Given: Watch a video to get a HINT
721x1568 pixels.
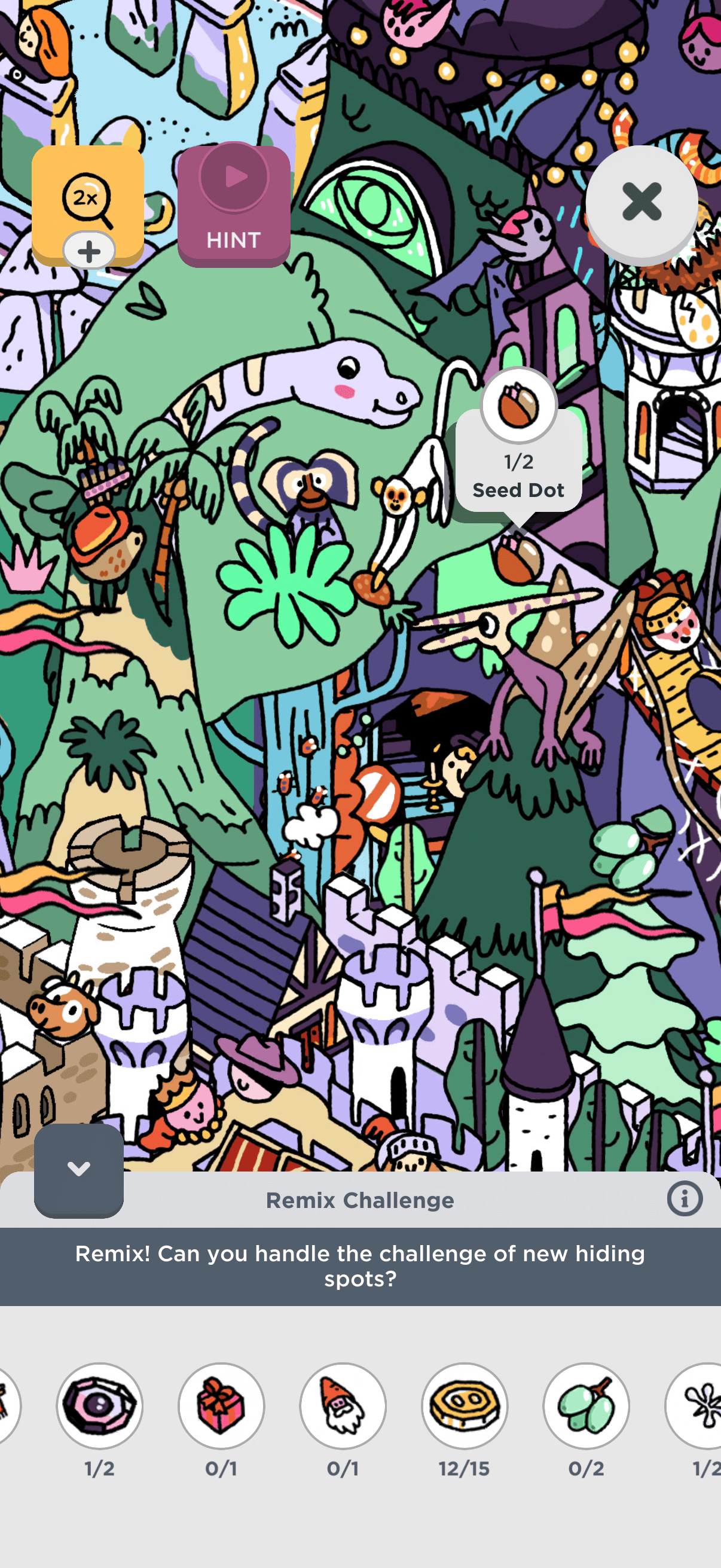Looking at the screenshot, I should [x=234, y=205].
